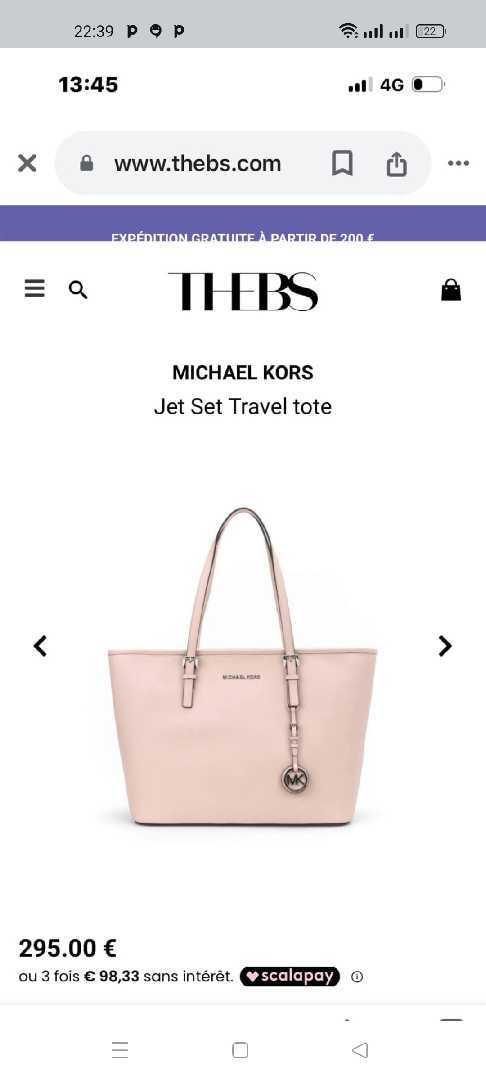This screenshot has width=486, height=1080.
Task: Open the hamburger menu
Action: click(34, 288)
